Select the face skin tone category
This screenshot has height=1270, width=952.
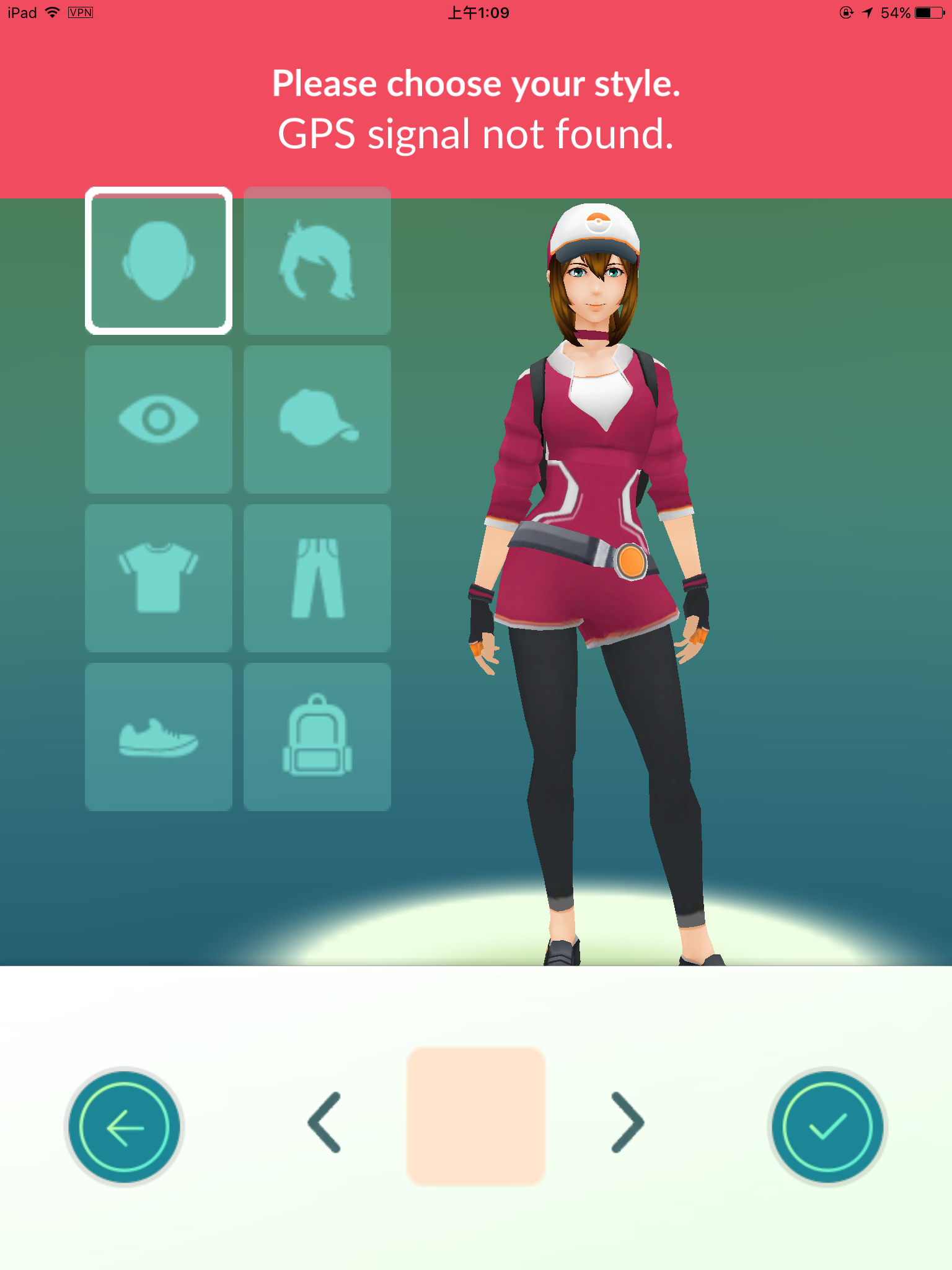tap(159, 260)
